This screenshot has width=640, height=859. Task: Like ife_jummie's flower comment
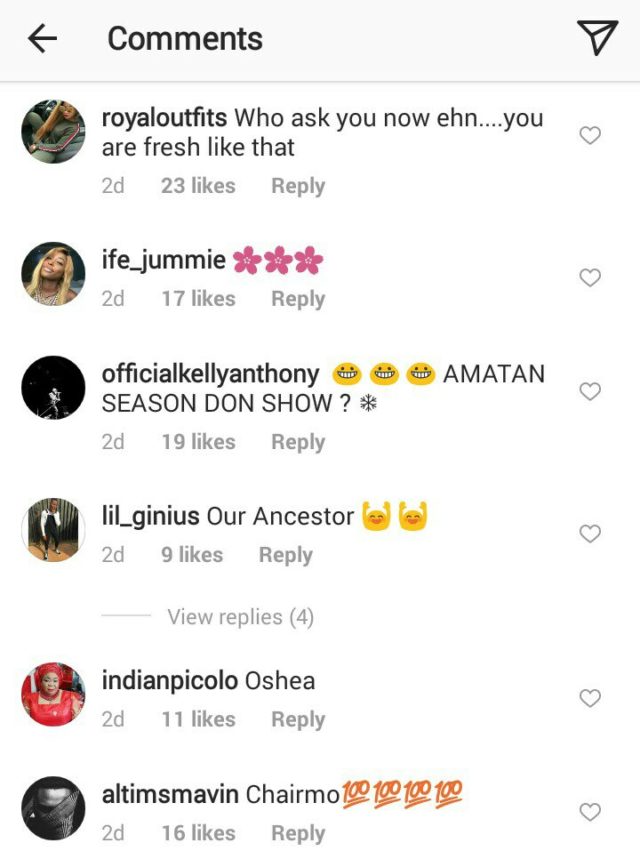[591, 278]
